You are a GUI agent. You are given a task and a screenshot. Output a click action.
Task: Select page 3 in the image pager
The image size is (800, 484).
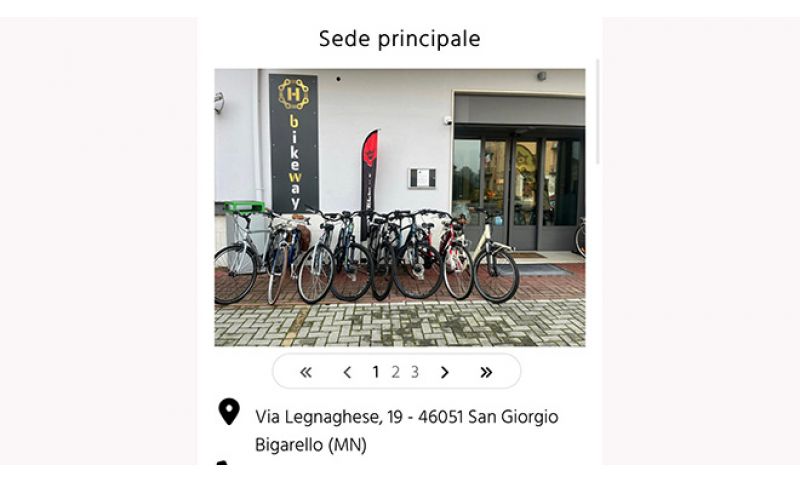414,372
